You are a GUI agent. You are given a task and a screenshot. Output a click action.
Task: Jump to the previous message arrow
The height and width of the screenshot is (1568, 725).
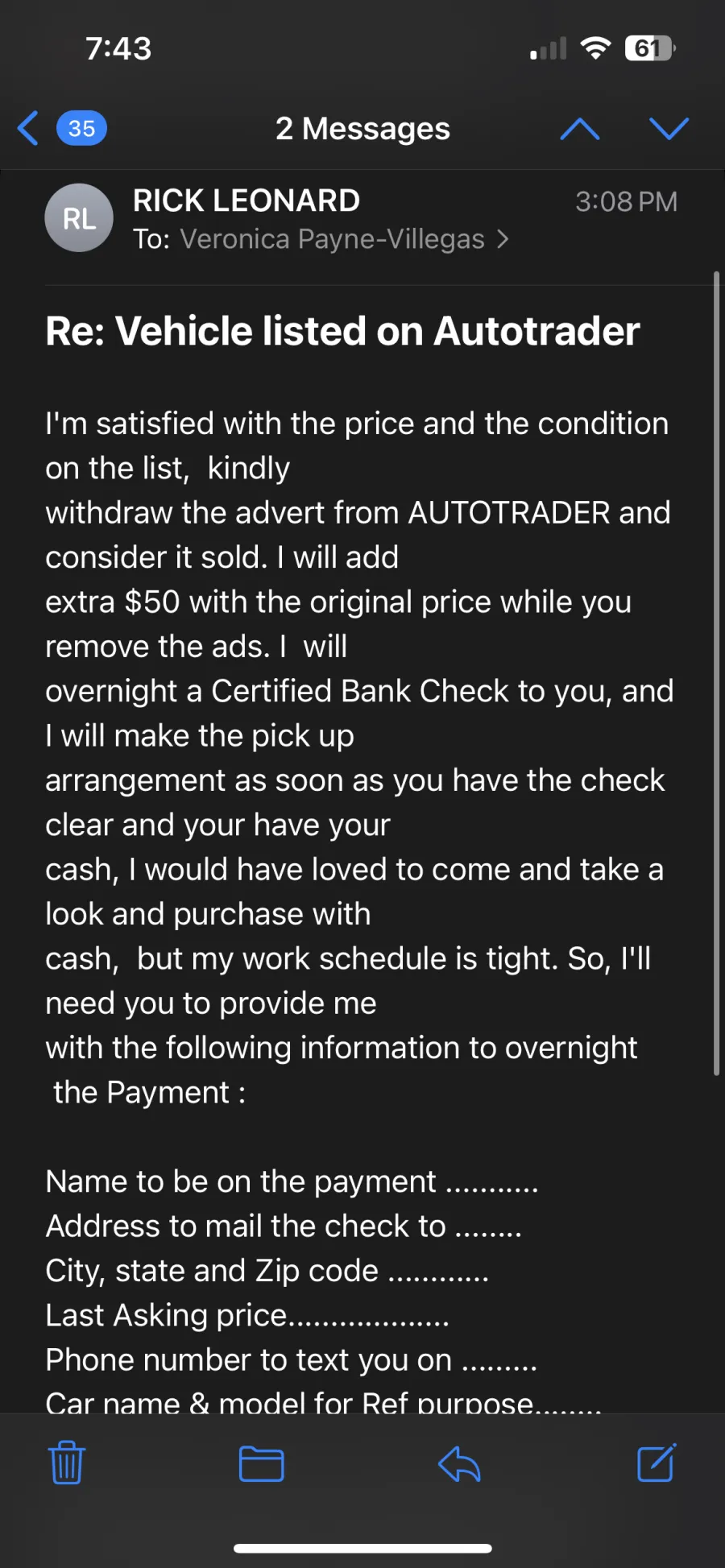[x=580, y=128]
